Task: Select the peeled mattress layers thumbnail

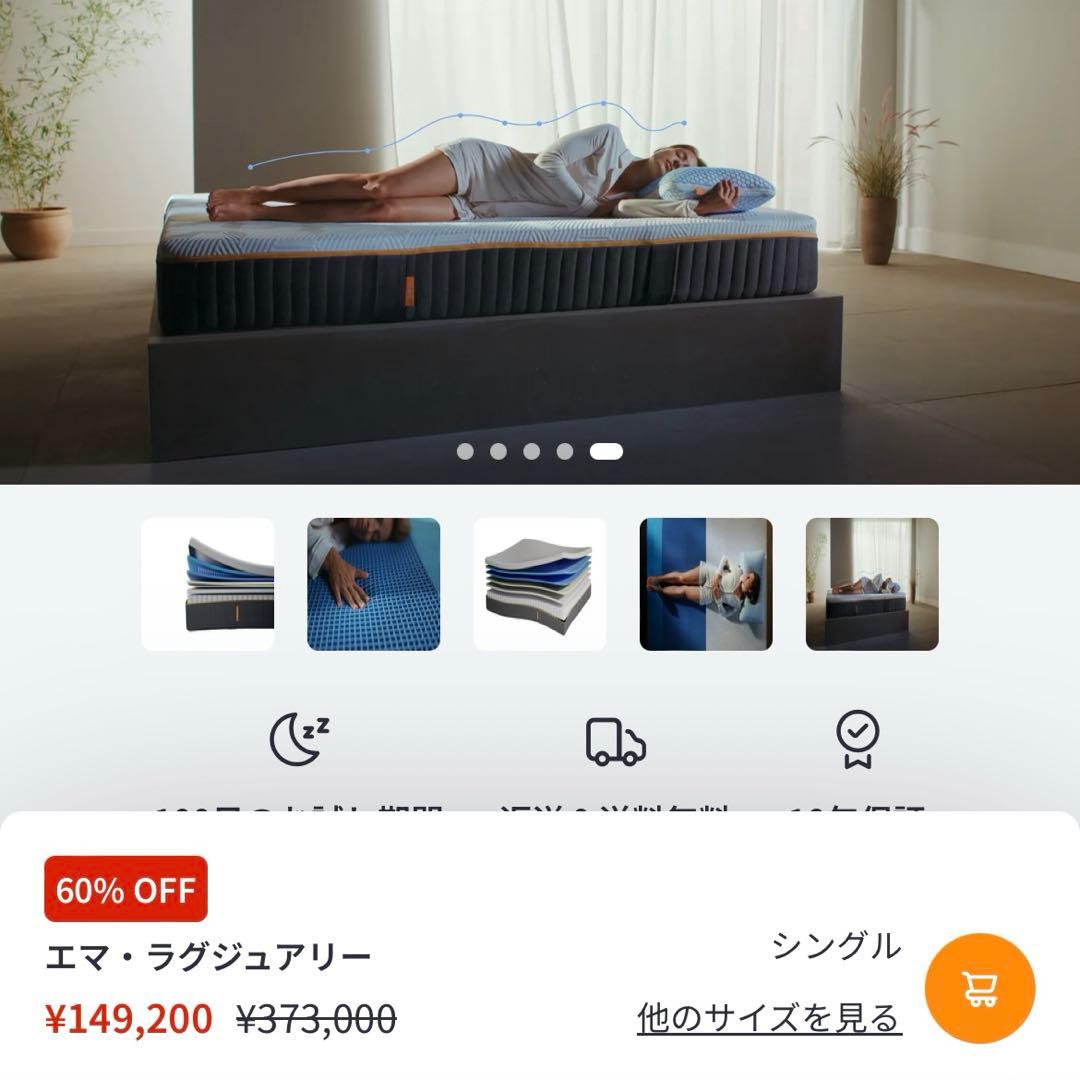Action: [208, 584]
